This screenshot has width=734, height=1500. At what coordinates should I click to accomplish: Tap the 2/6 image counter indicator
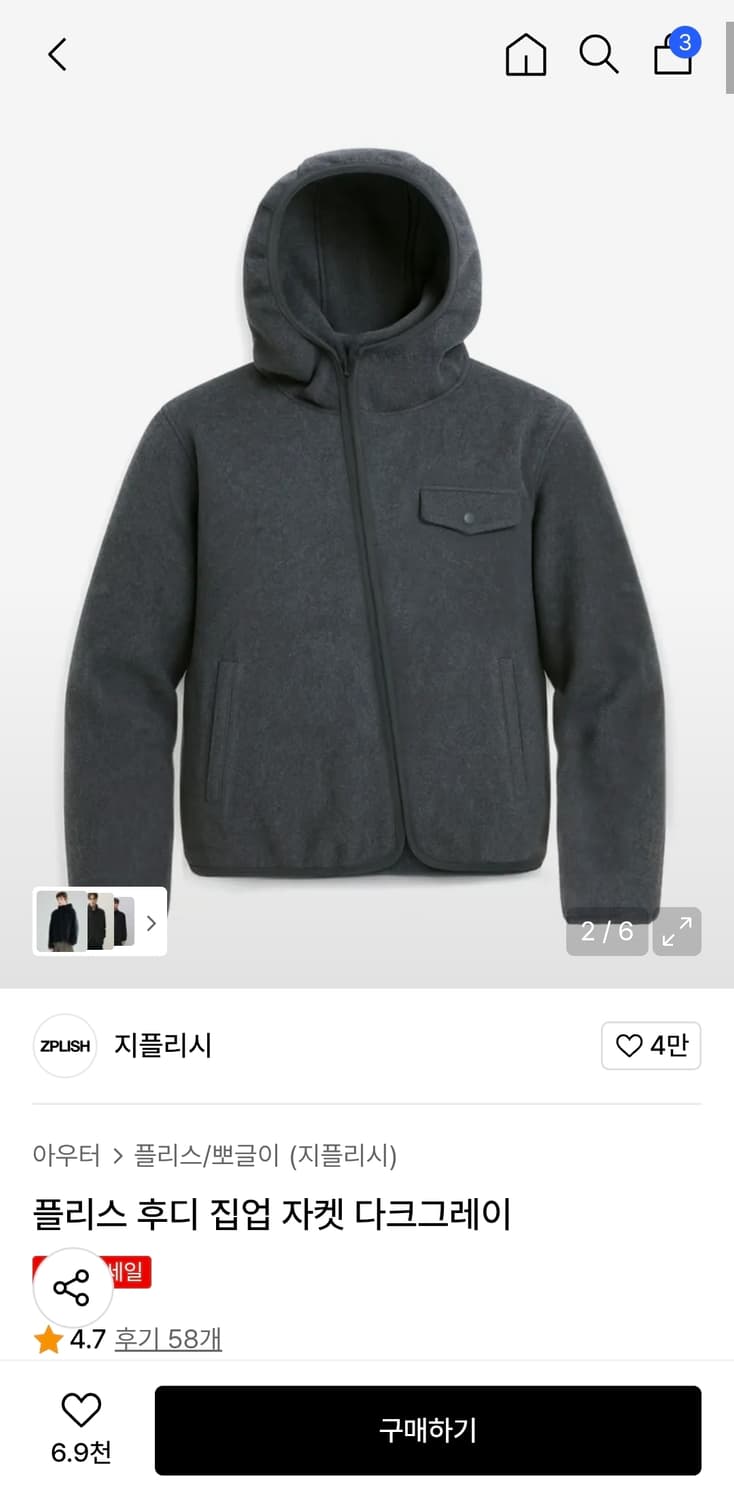click(x=606, y=931)
